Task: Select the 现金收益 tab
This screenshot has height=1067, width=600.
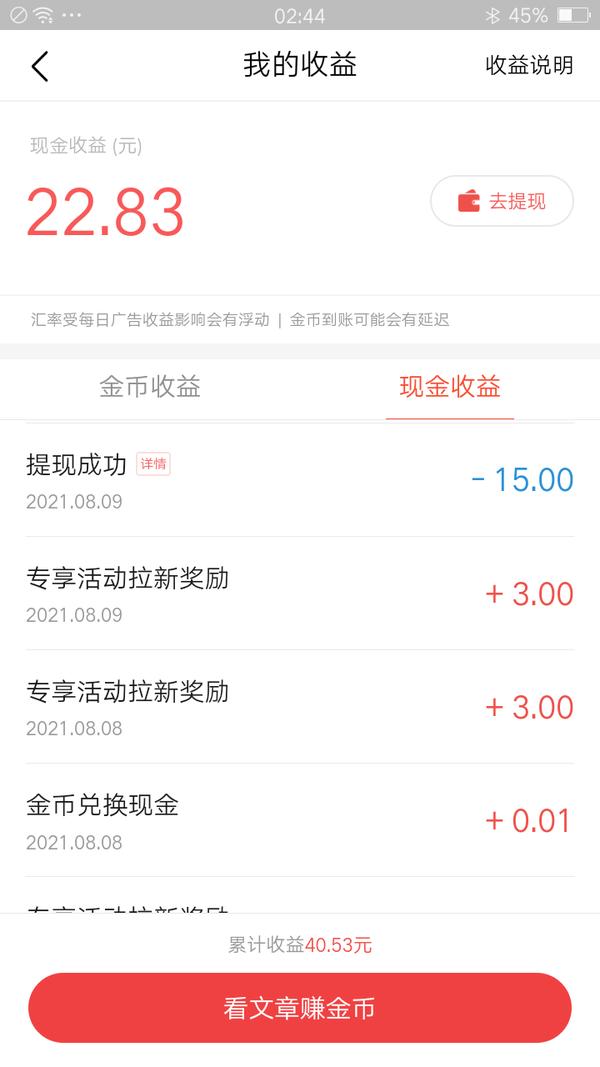Action: click(x=450, y=387)
